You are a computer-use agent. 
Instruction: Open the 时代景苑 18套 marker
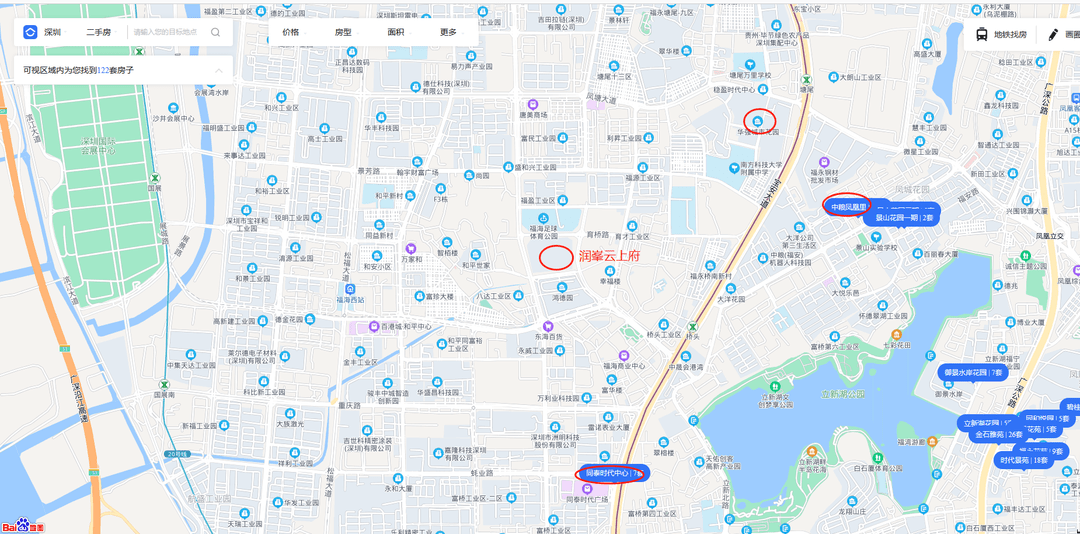1023,460
